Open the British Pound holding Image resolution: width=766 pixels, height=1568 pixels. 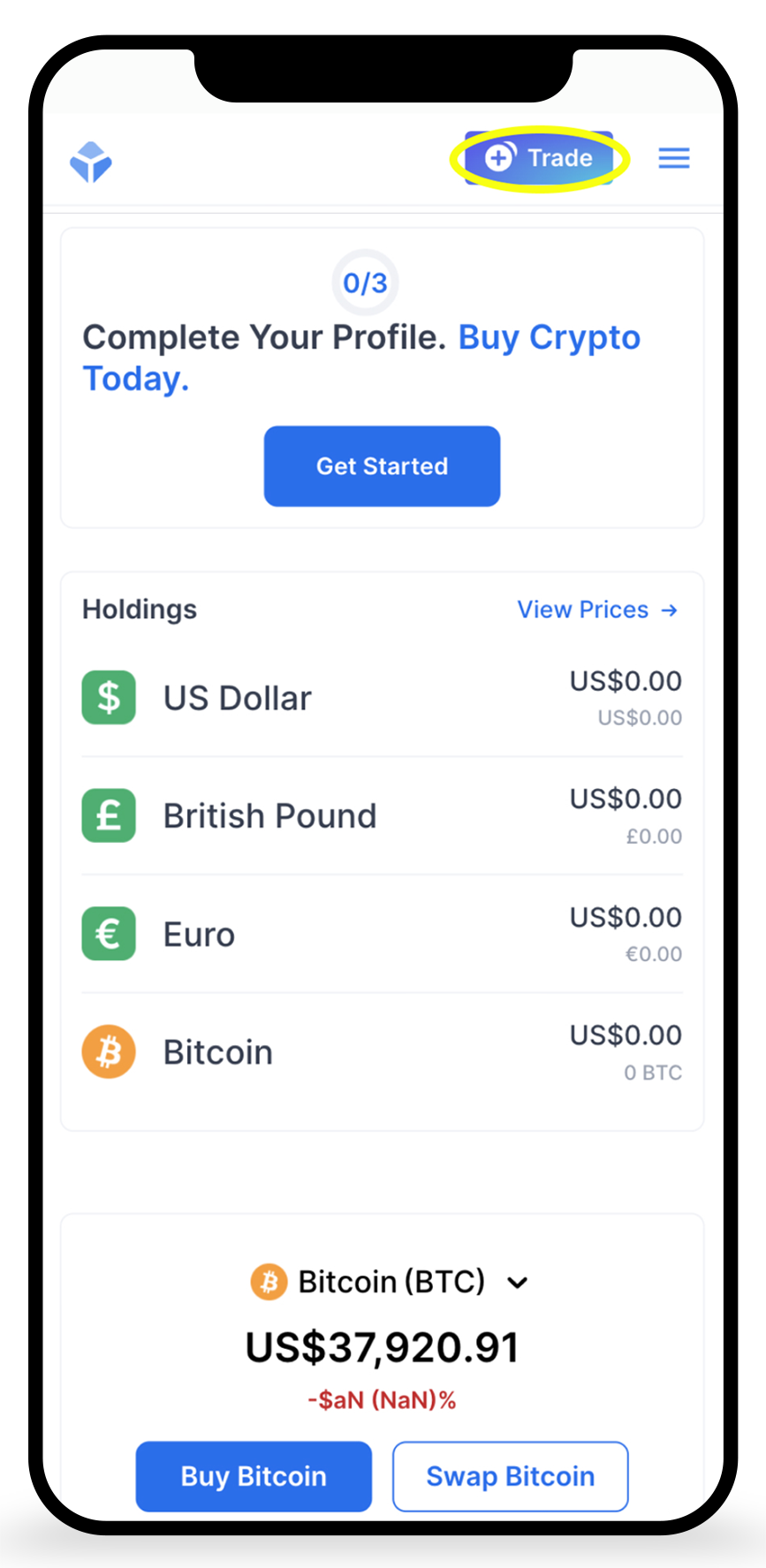pos(382,816)
